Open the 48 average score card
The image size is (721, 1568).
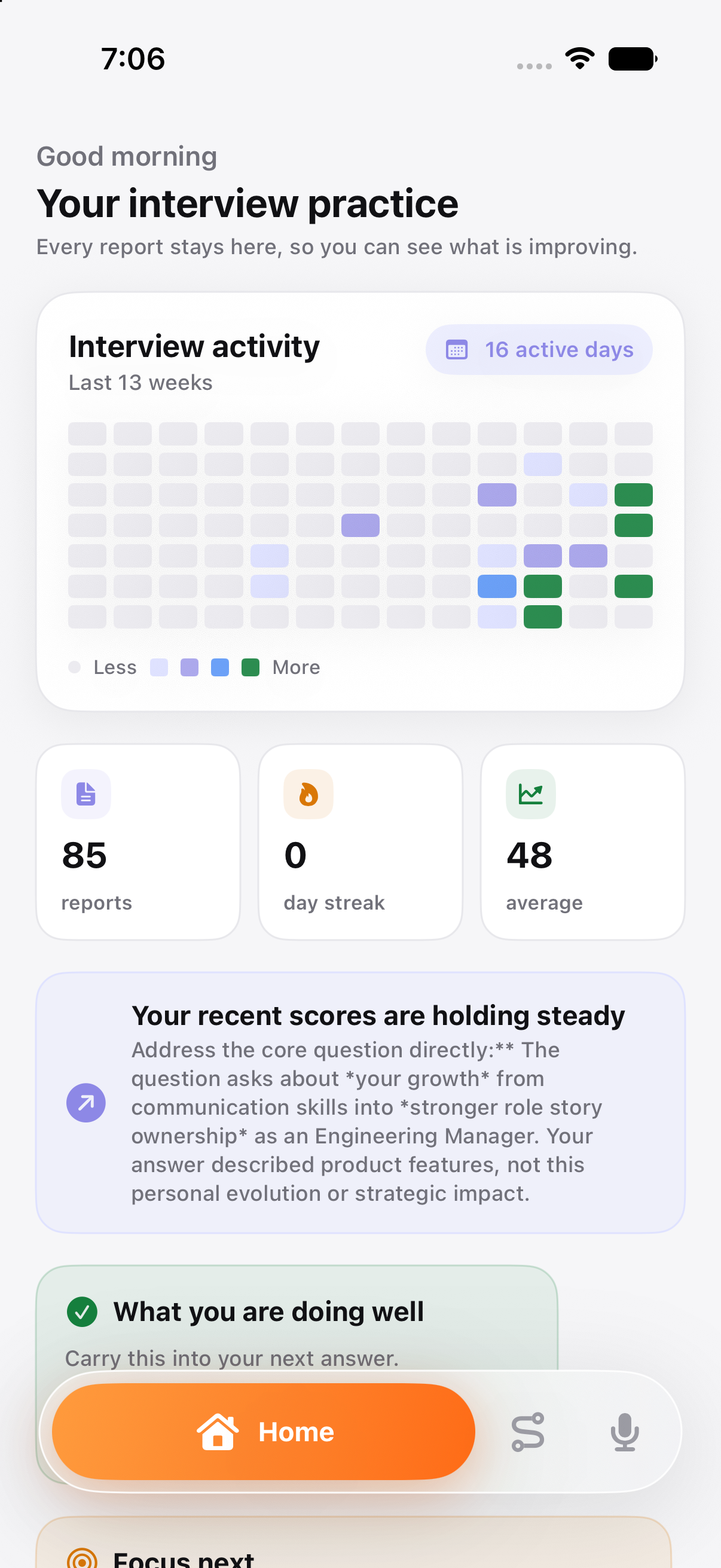(583, 842)
